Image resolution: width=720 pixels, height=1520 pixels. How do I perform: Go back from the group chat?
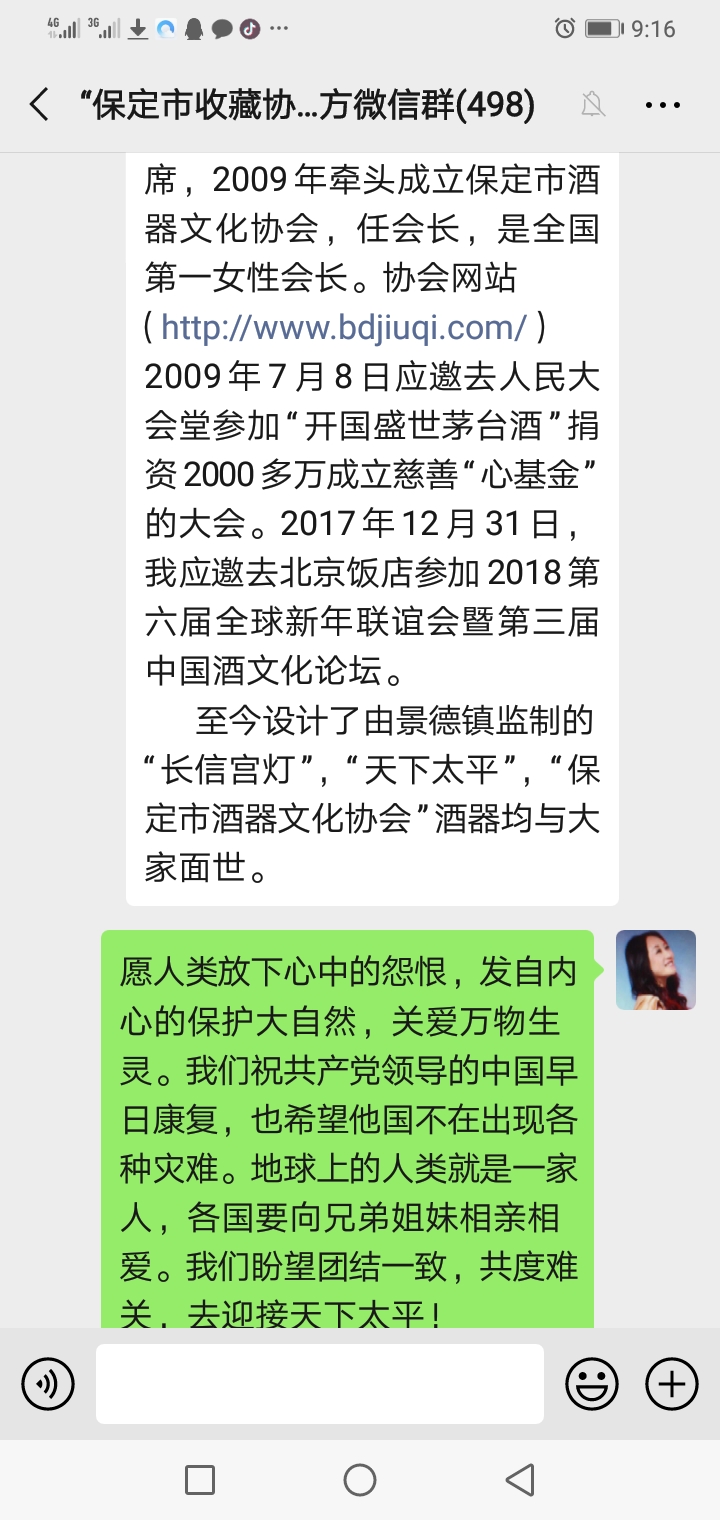tap(39, 105)
